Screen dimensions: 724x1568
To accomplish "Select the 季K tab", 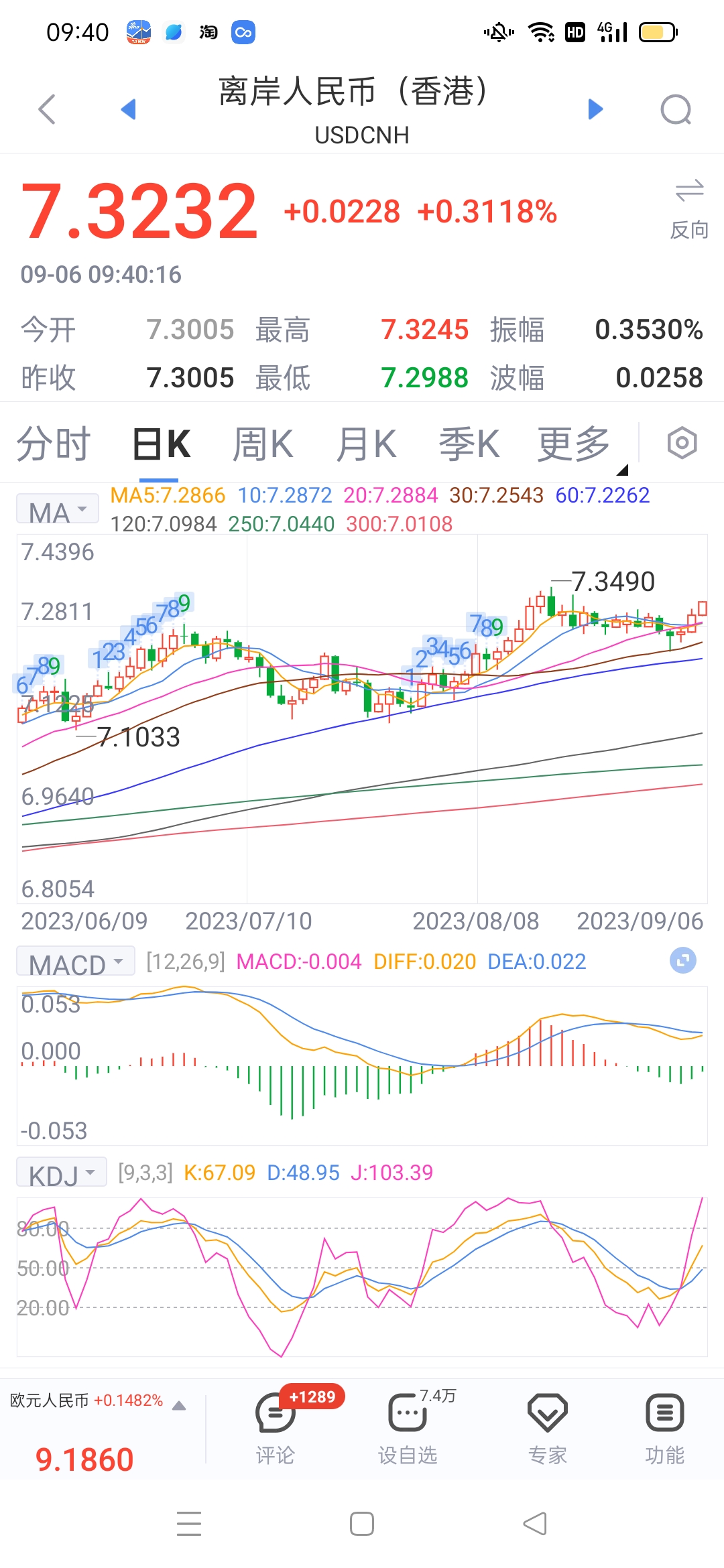I will pyautogui.click(x=470, y=444).
